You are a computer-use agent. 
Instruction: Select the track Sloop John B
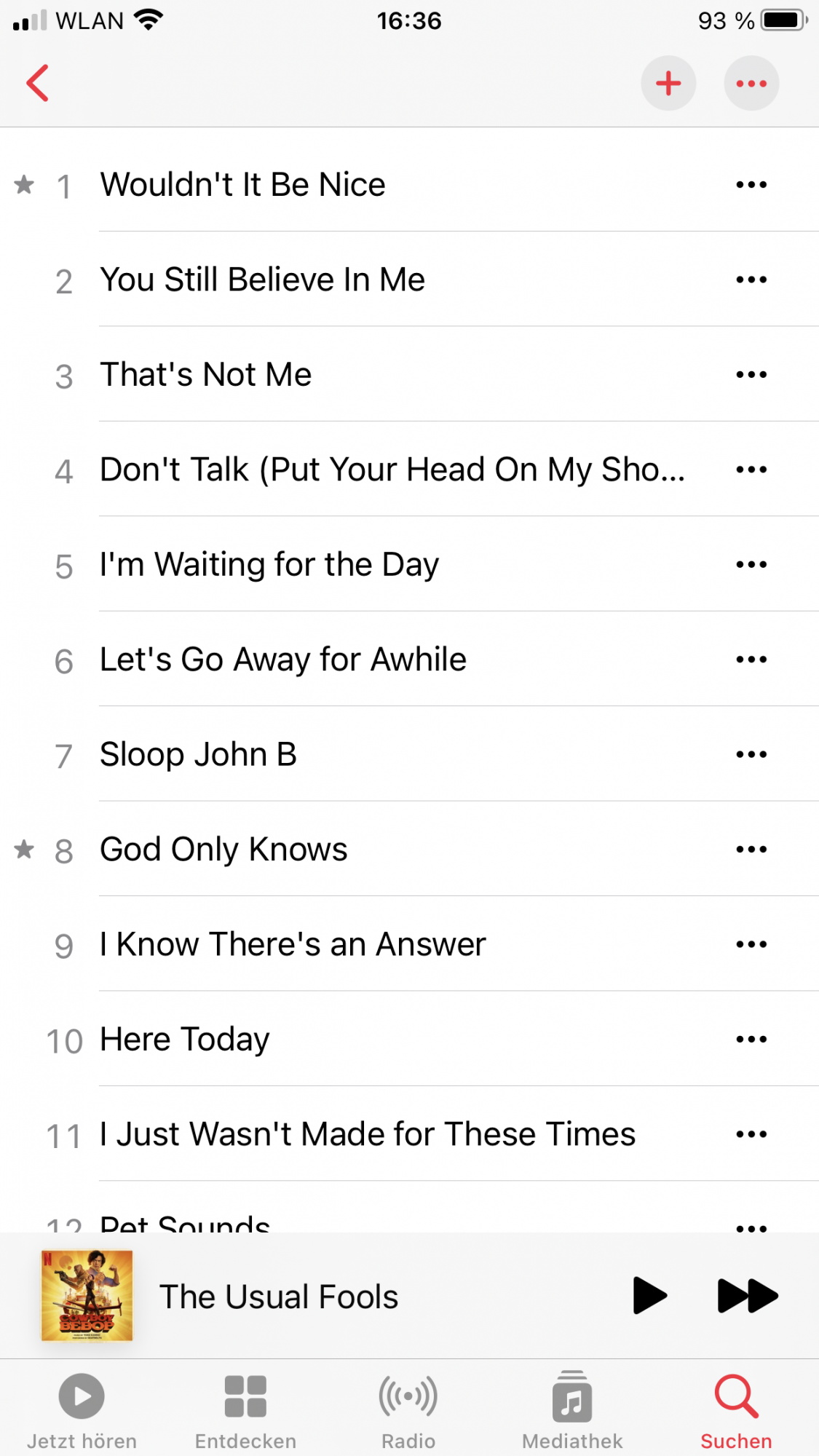pos(198,754)
